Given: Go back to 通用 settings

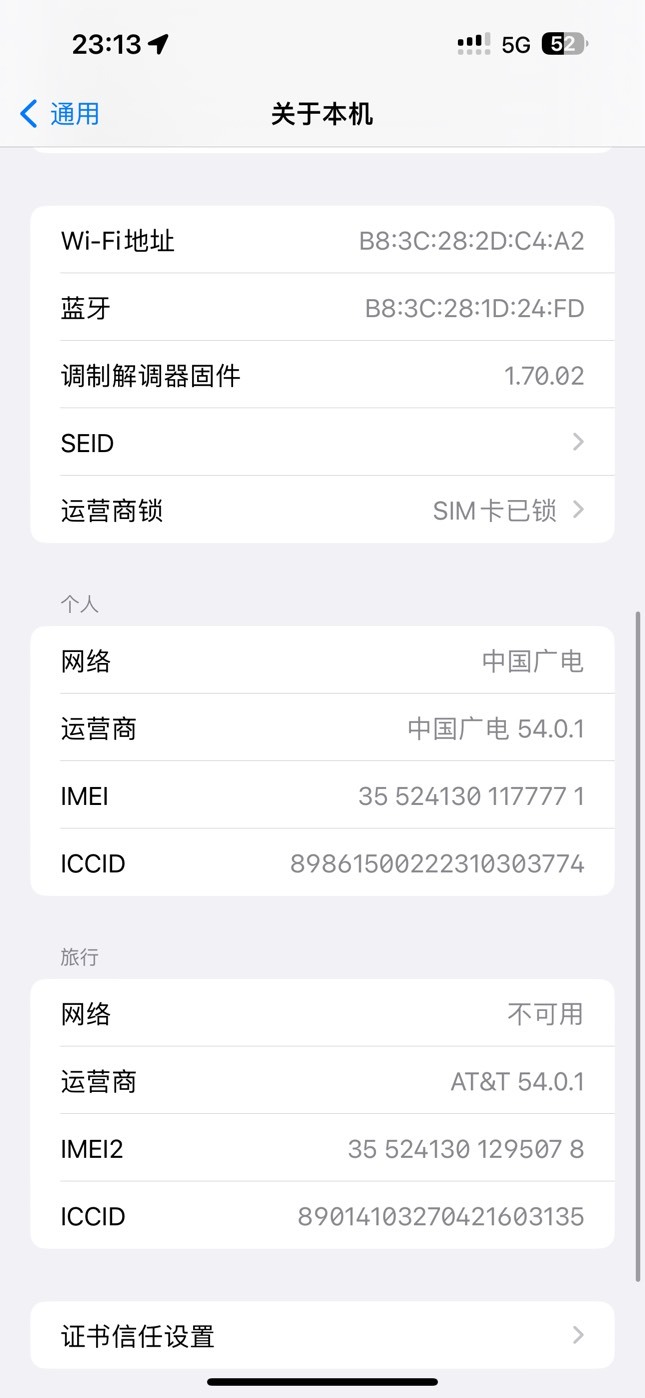Looking at the screenshot, I should click(60, 114).
